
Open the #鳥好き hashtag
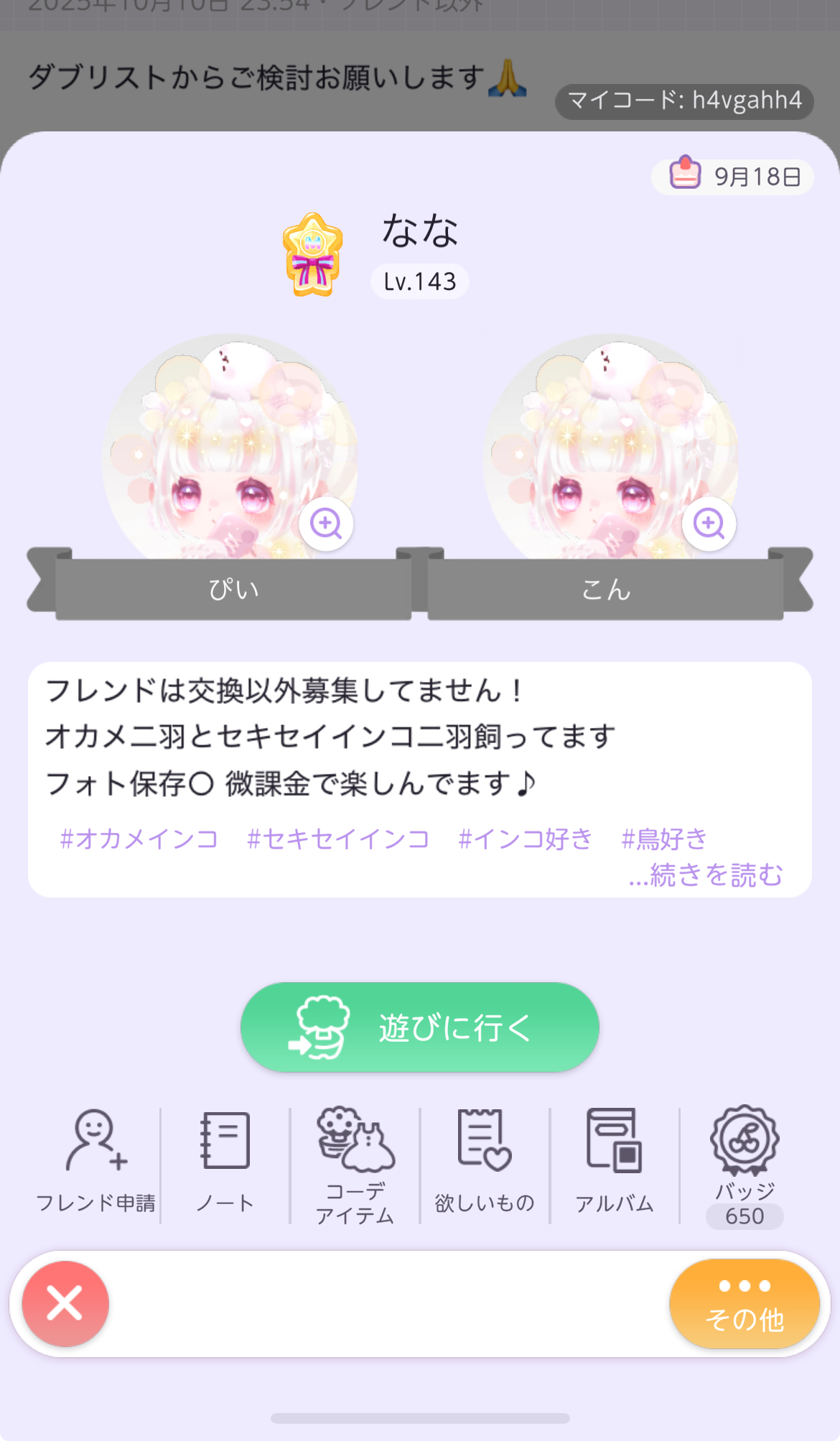(x=664, y=839)
